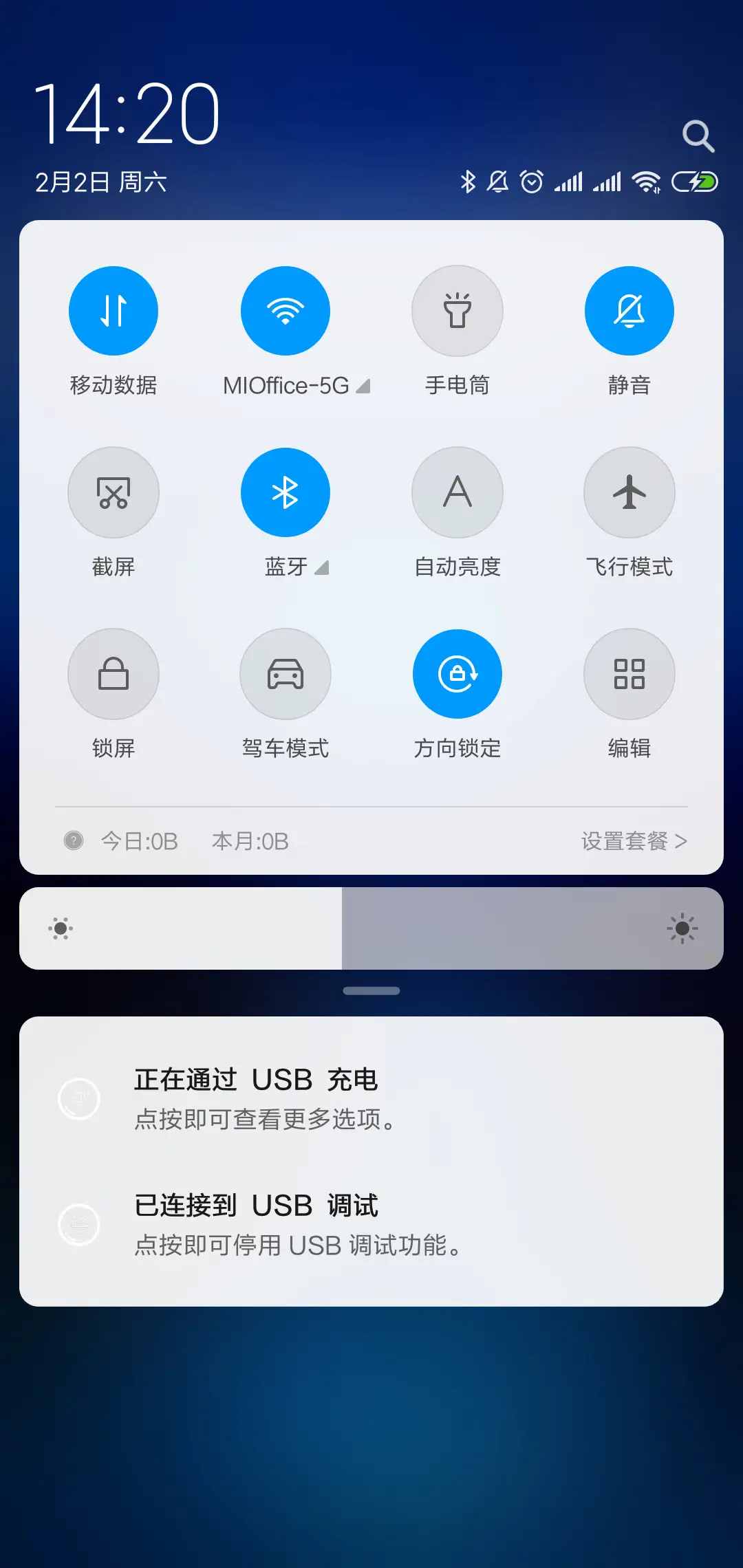Take a screenshot with 截屏 tile
Screen dimensions: 743x1568
click(x=114, y=492)
